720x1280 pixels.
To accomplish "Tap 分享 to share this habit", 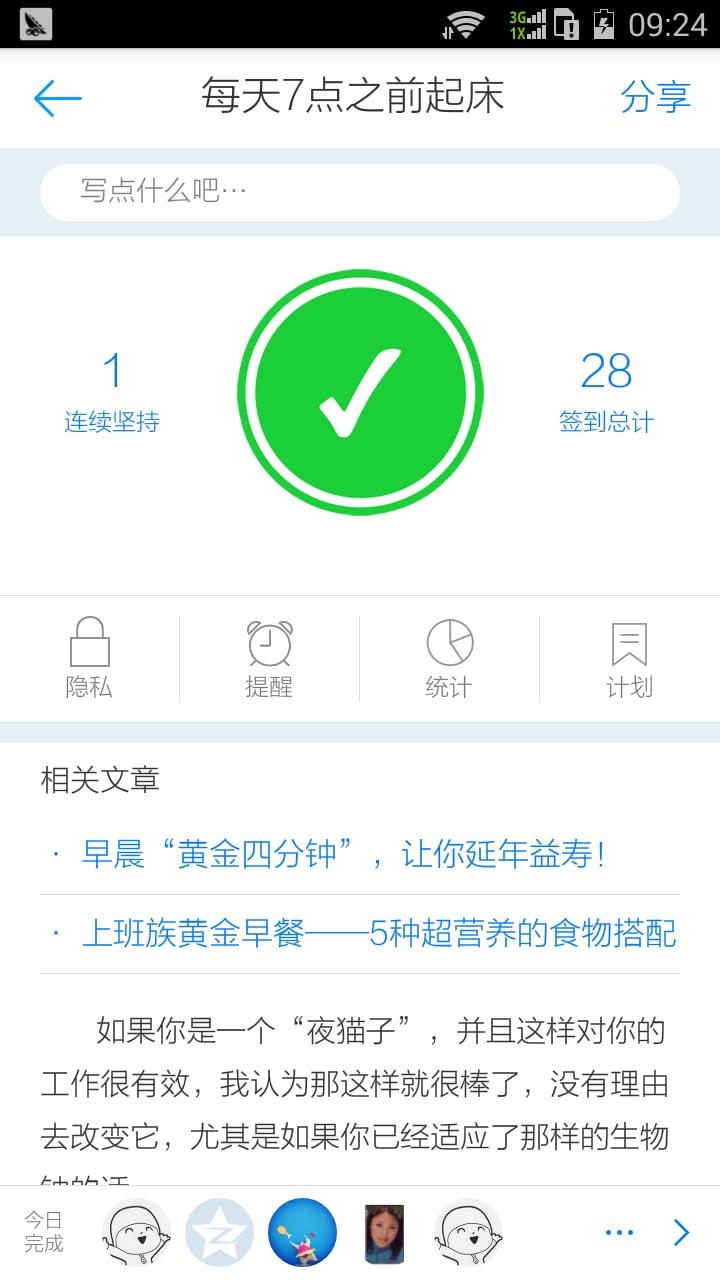I will point(655,97).
